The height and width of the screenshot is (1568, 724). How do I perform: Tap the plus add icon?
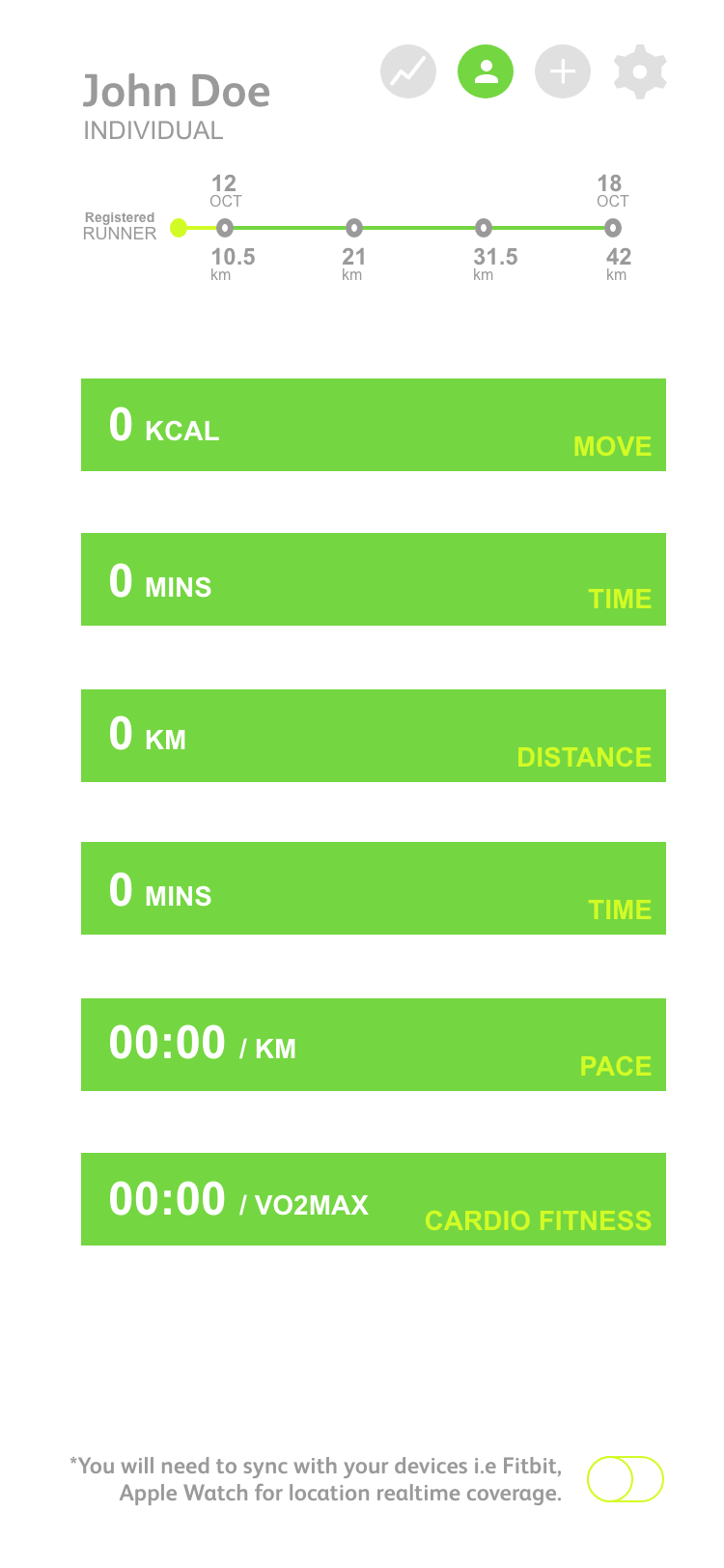pyautogui.click(x=563, y=71)
